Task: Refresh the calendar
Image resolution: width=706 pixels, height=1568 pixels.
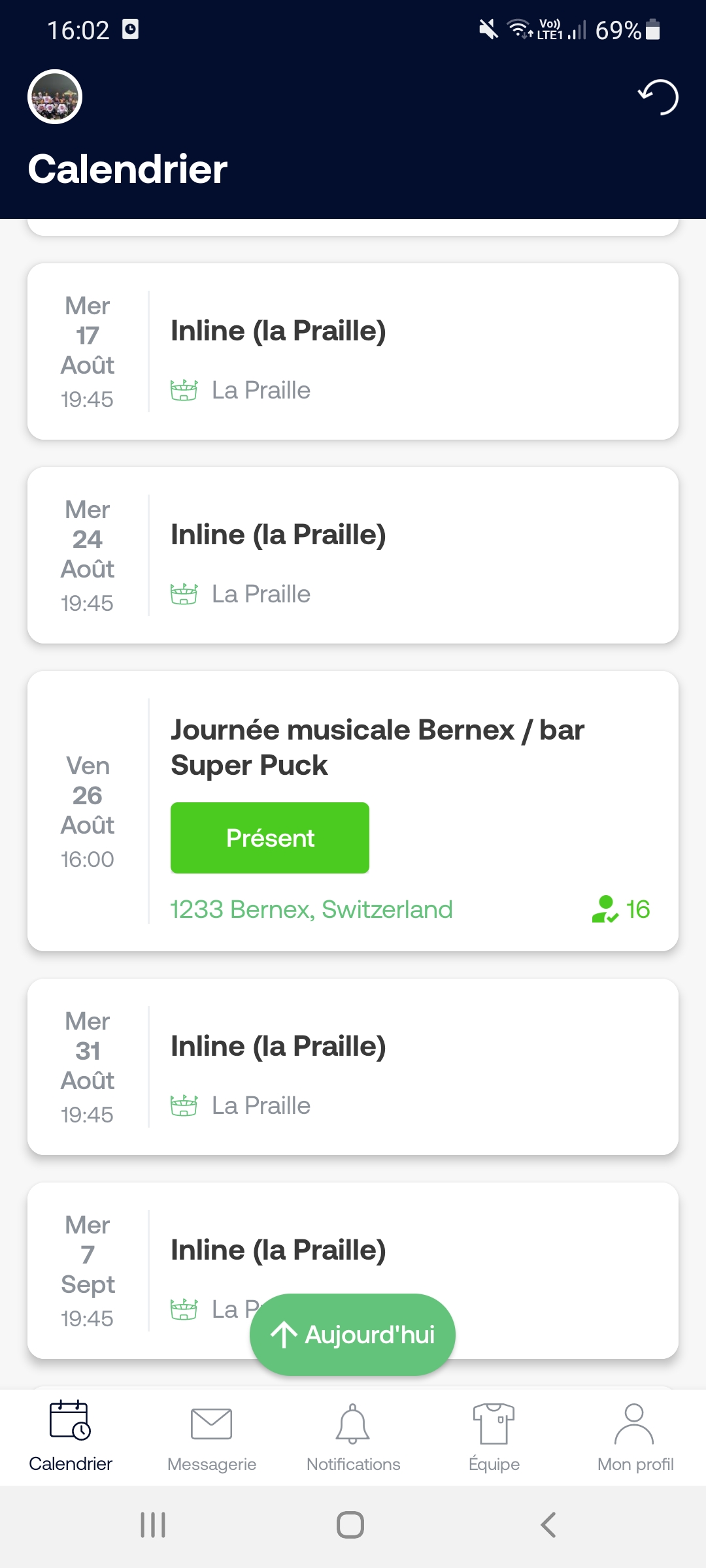Action: (x=658, y=97)
